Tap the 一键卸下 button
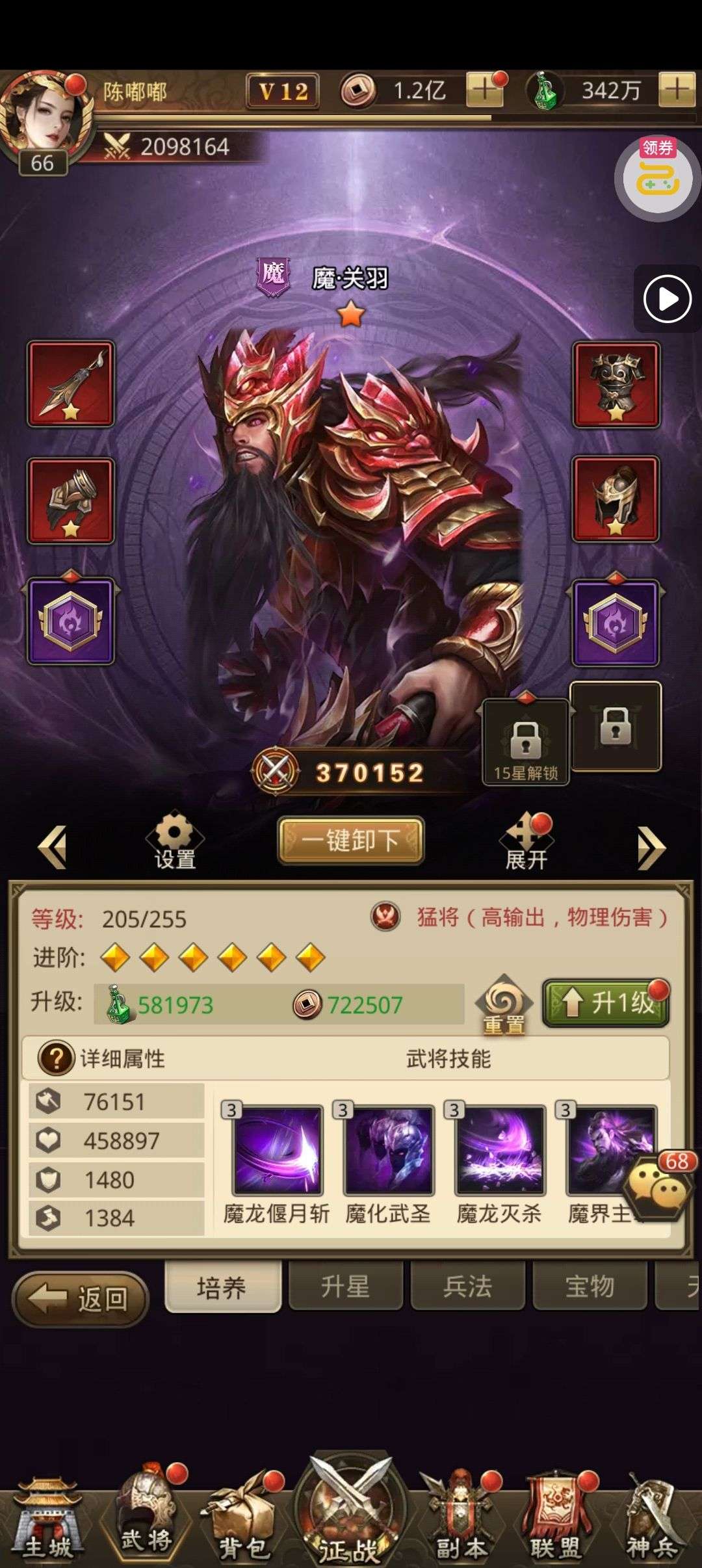Screen dimensions: 702x1568 click(x=351, y=840)
